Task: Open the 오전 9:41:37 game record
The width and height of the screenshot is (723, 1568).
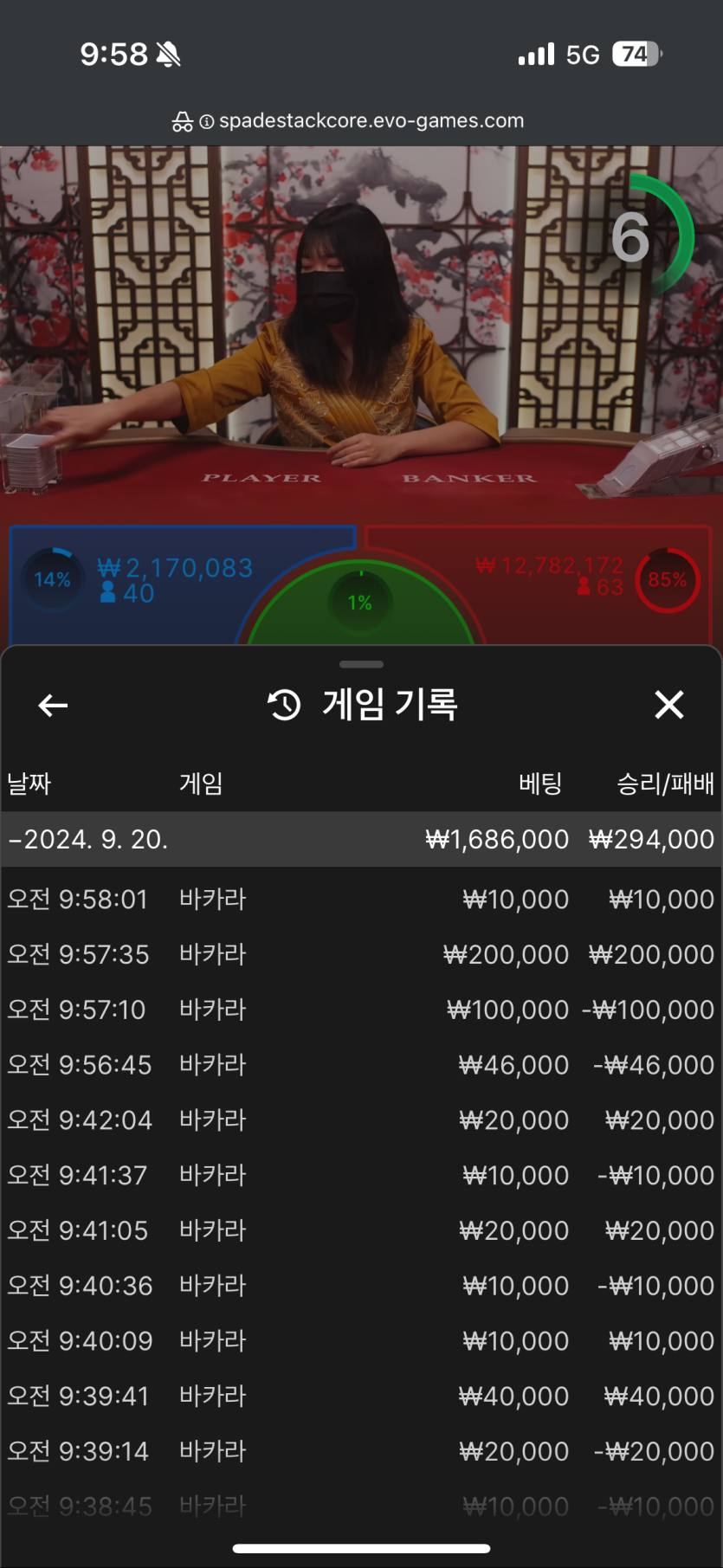Action: (x=361, y=1175)
